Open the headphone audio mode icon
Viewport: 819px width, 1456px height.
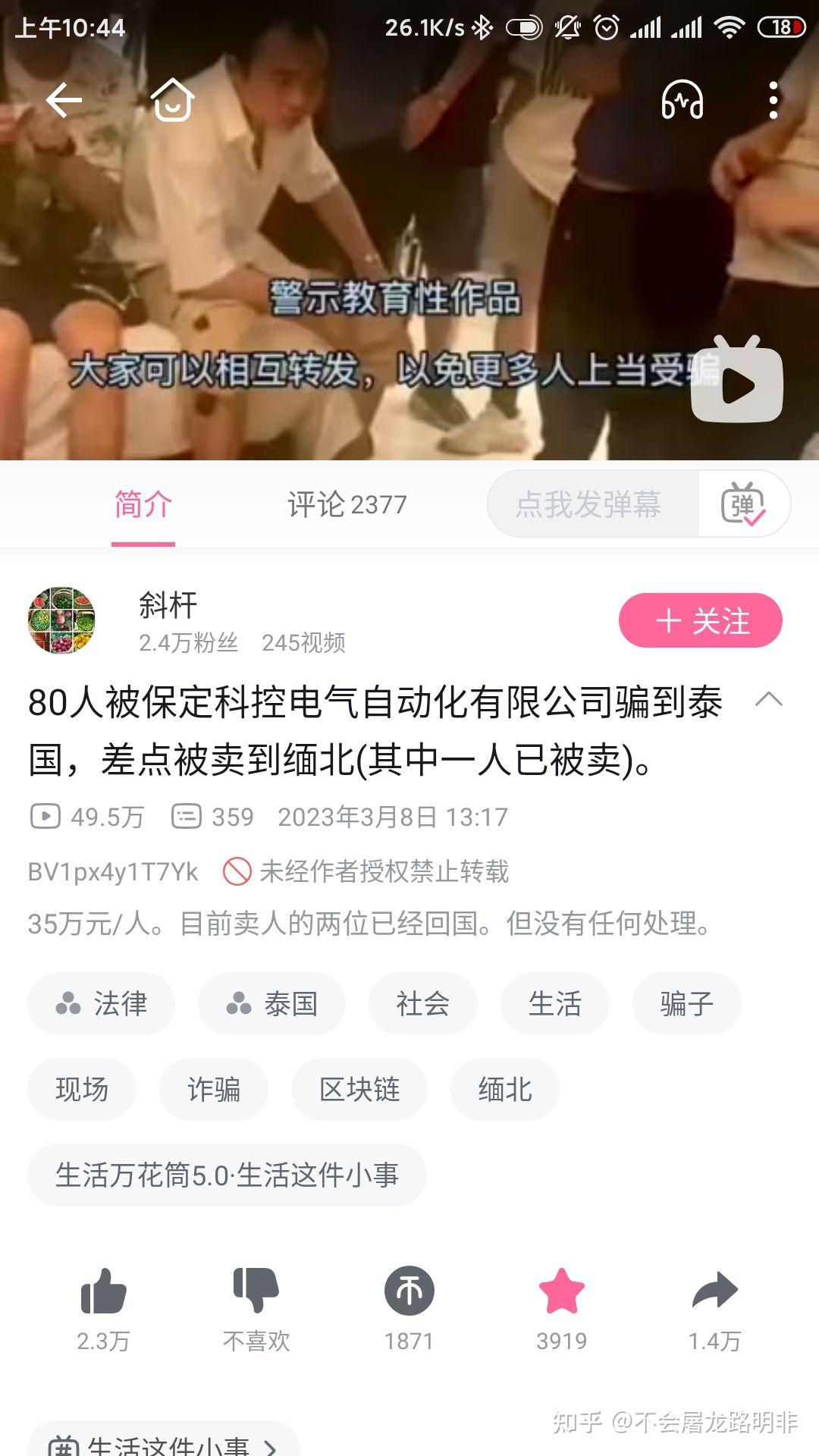click(682, 100)
